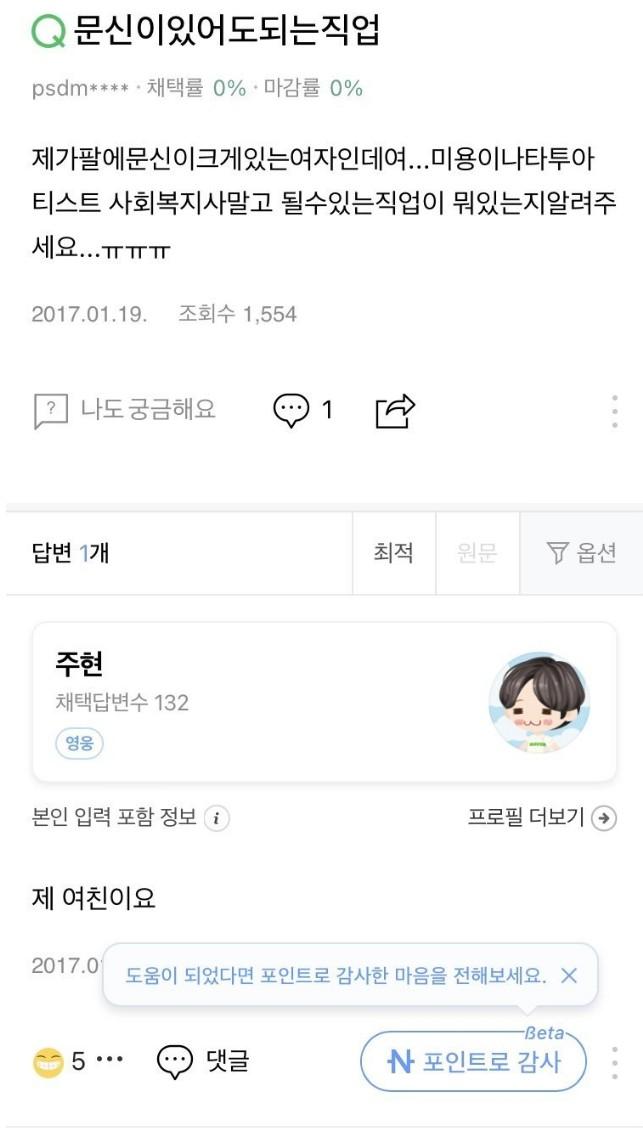Open 댓글 on the answer
Viewport: 643px width, 1141px height.
203,1061
